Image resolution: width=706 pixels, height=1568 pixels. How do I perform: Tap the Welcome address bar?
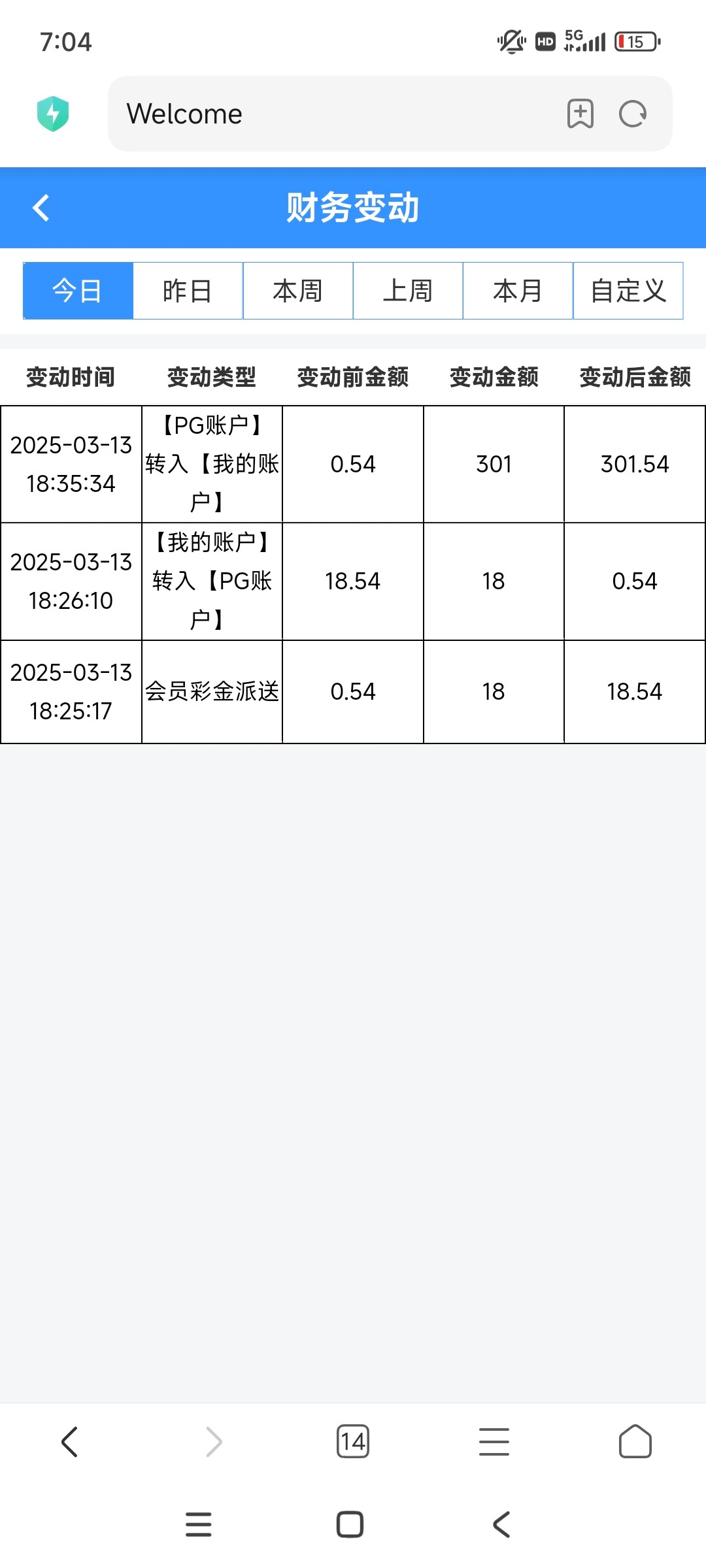333,114
